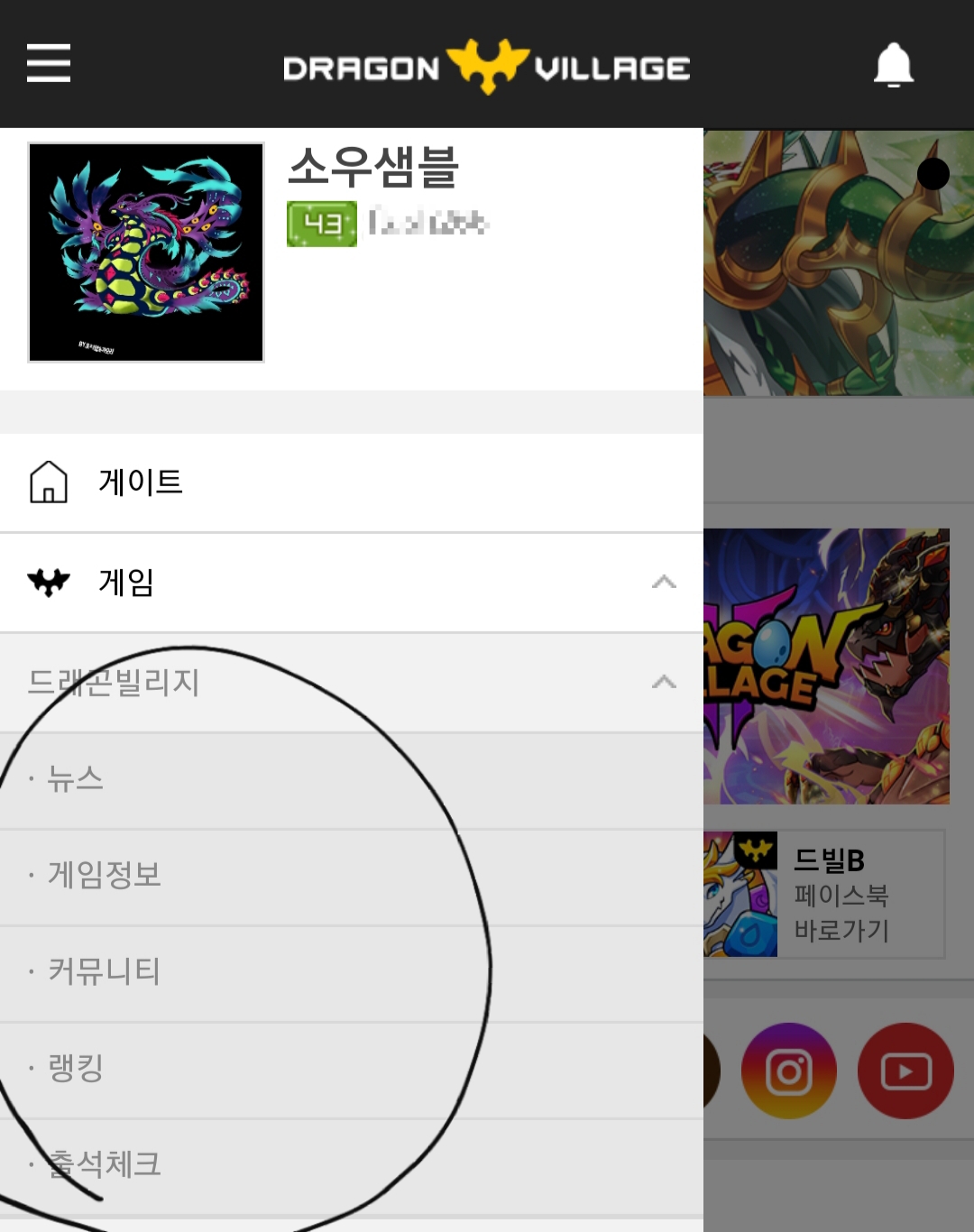974x1232 pixels.
Task: Open the notifications bell
Action: 893,65
